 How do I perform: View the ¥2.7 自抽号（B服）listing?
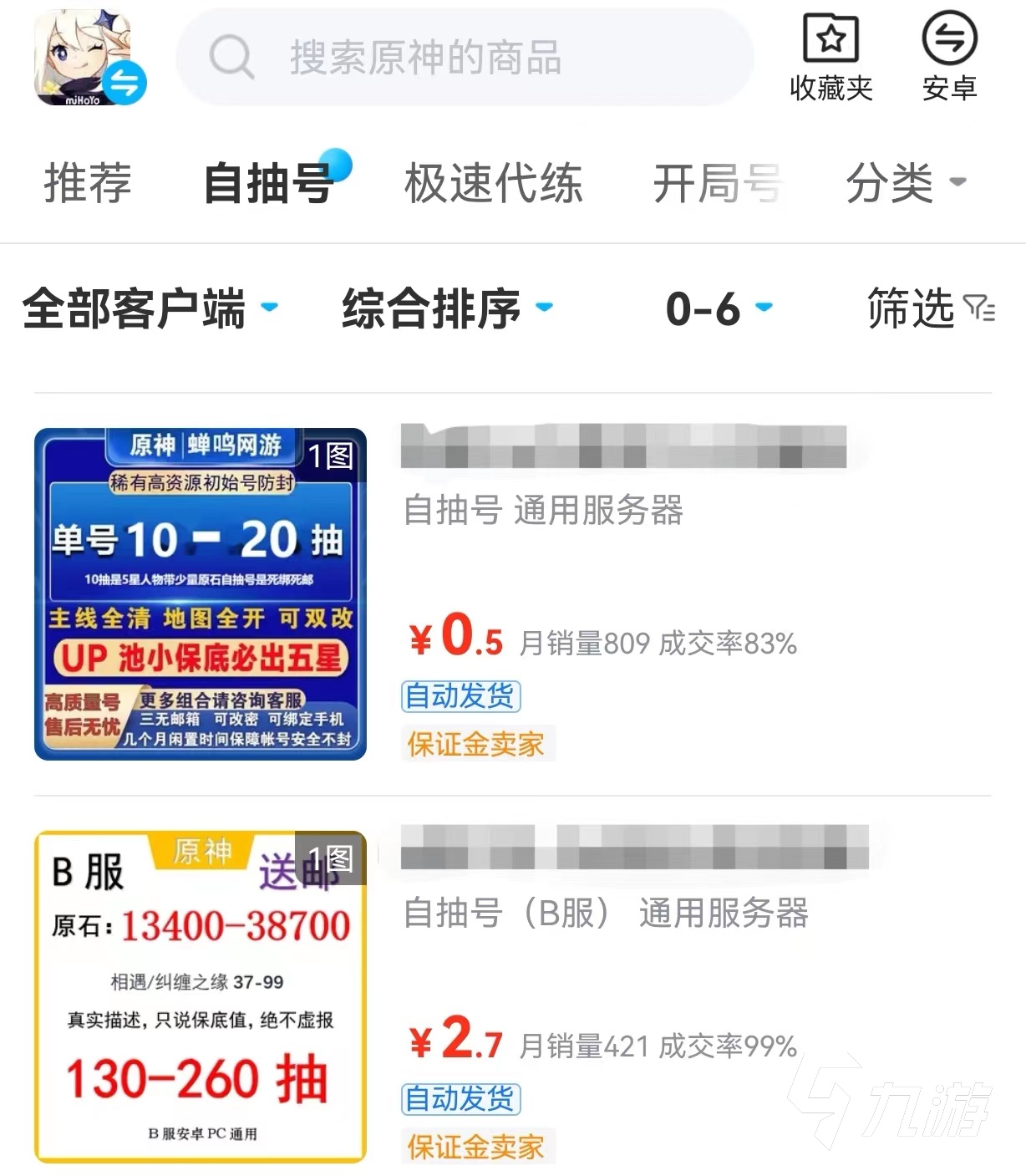point(605,913)
